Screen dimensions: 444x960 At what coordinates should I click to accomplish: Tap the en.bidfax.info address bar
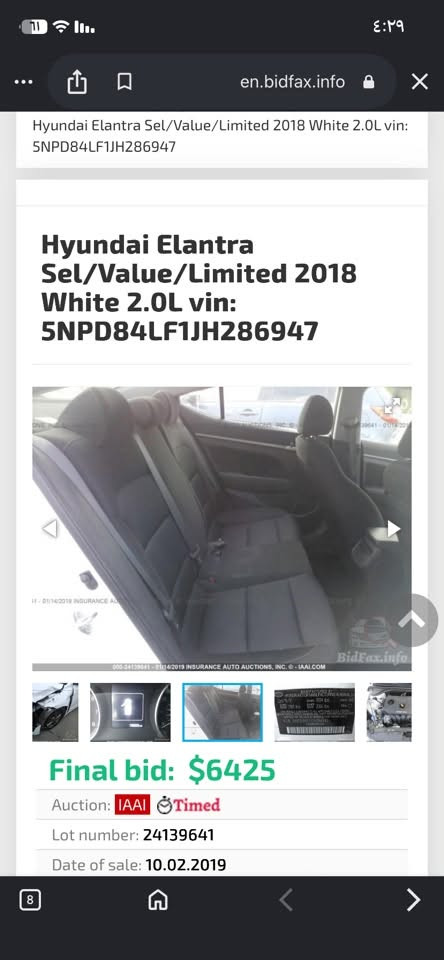(292, 82)
